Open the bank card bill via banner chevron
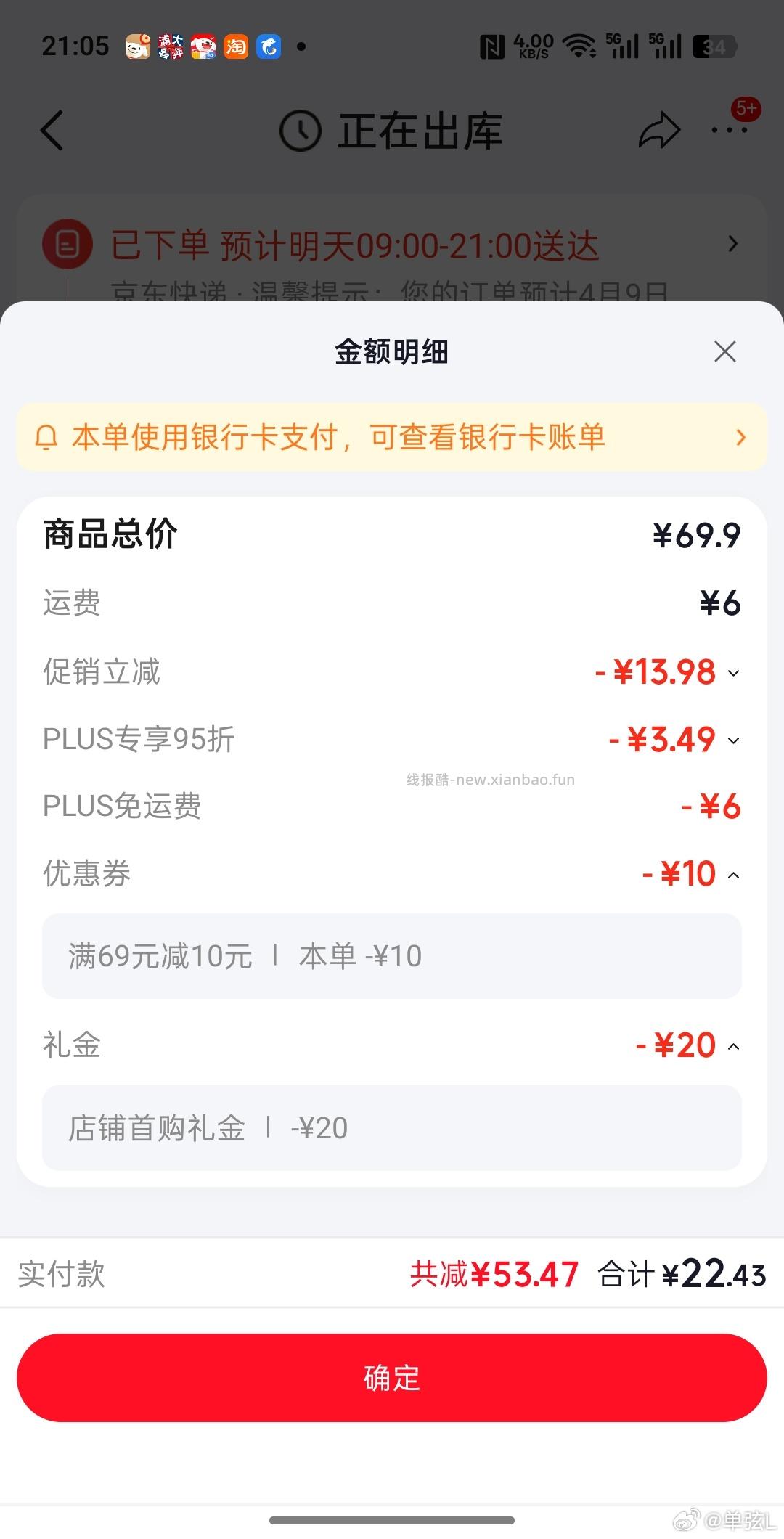784x1539 pixels. 740,437
